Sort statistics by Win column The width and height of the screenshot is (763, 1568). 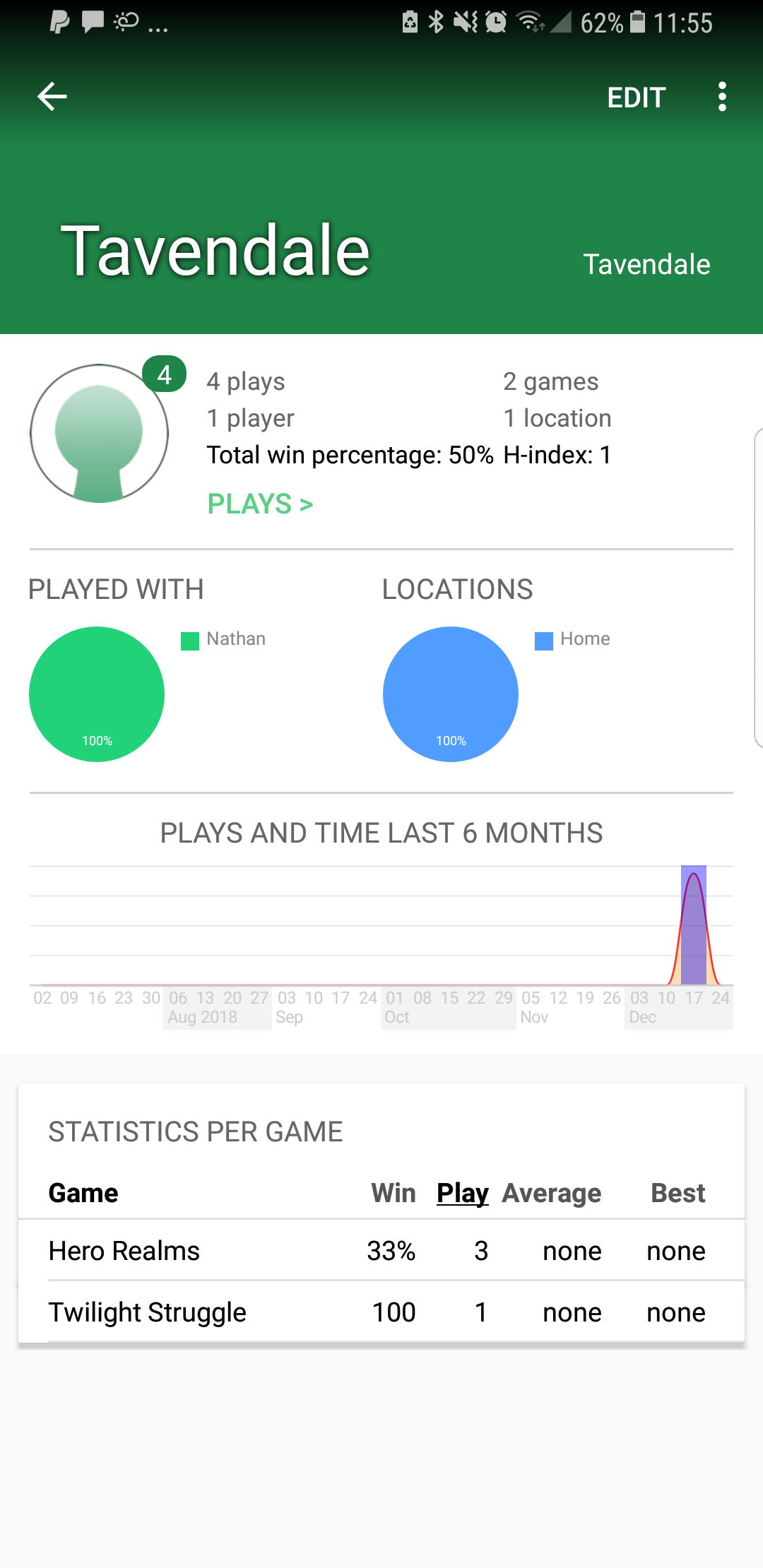coord(394,1193)
